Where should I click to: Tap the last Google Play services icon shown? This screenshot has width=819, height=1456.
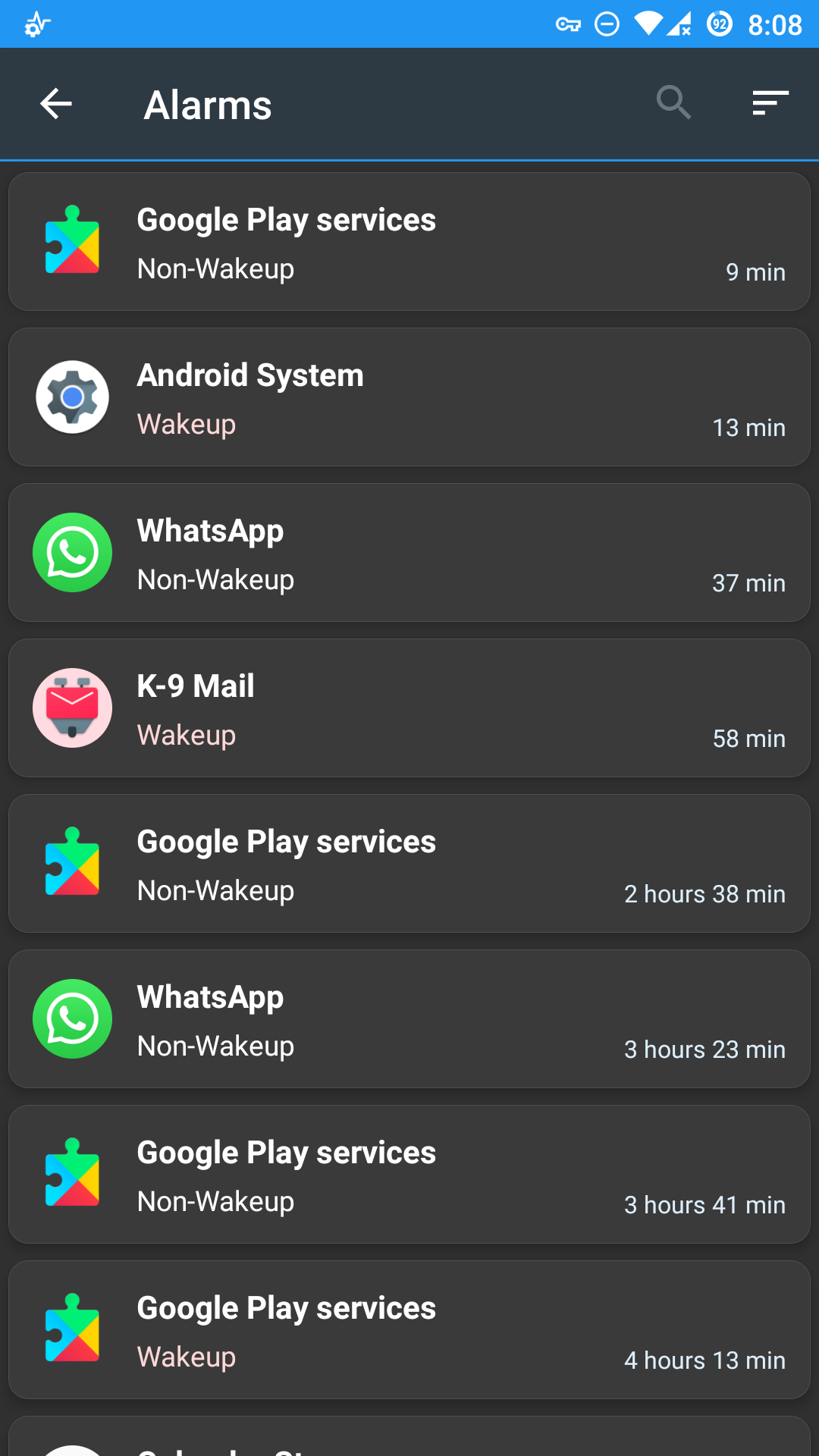pyautogui.click(x=72, y=1329)
